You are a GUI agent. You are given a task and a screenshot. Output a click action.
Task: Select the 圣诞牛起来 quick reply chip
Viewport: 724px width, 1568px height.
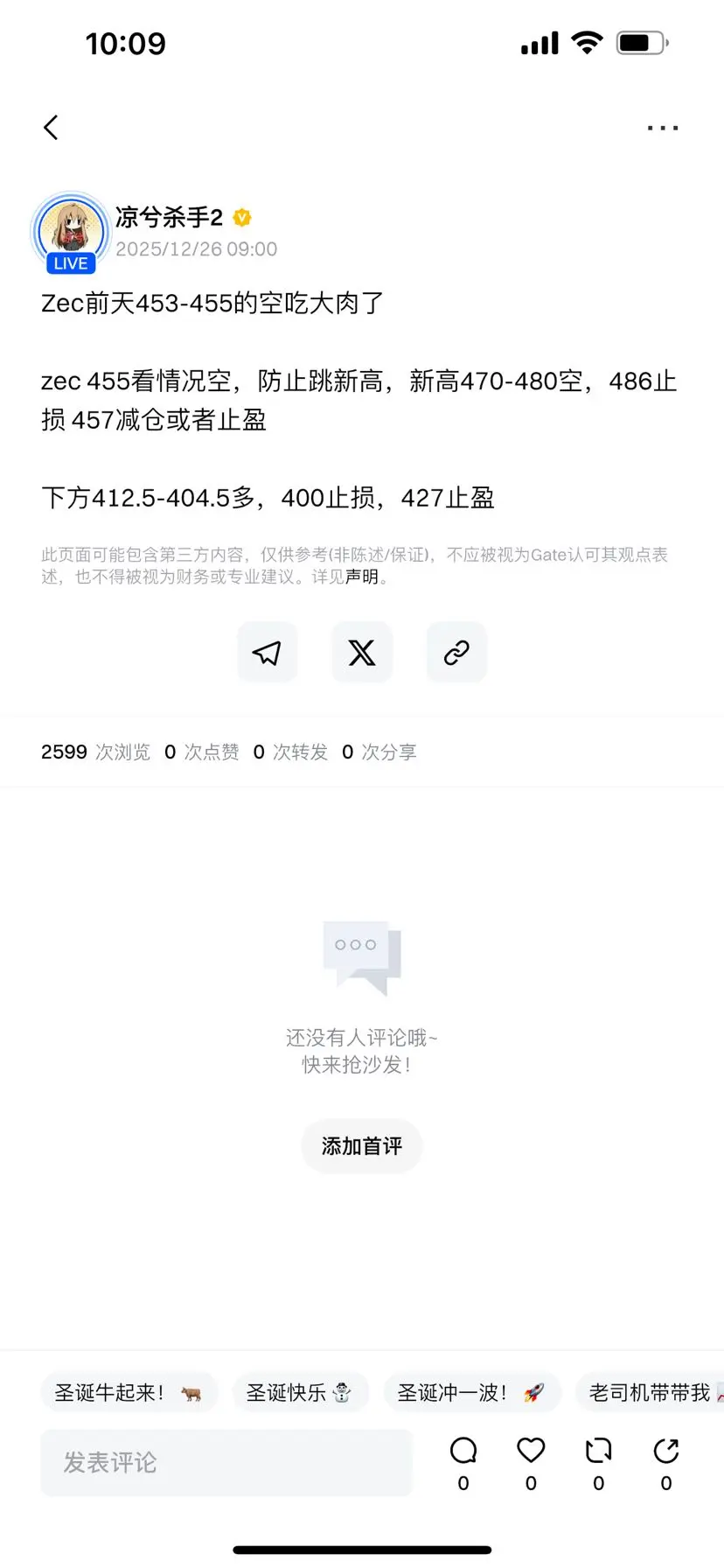(x=129, y=1392)
